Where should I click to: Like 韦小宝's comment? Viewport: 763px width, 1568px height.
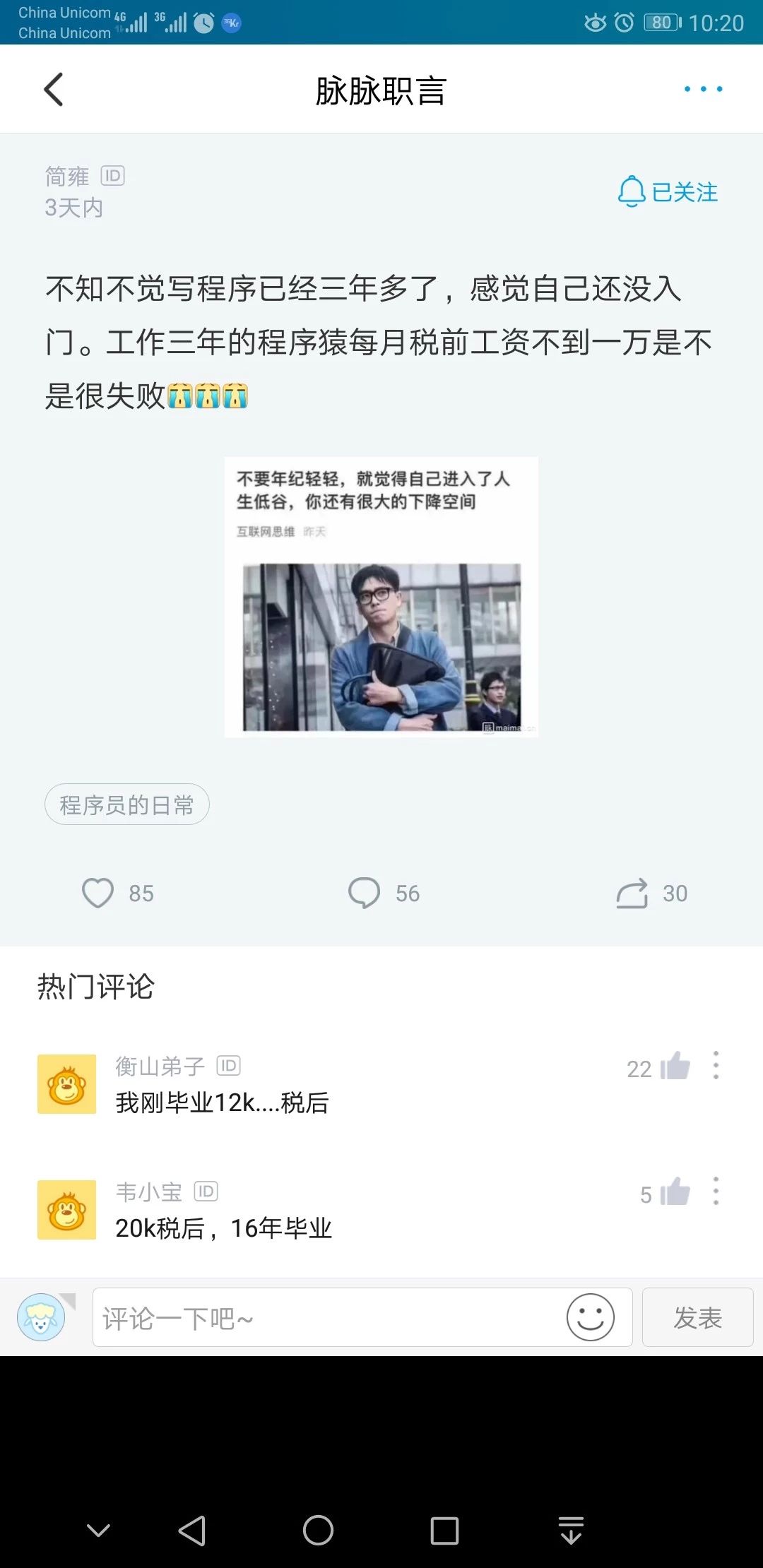click(675, 1192)
